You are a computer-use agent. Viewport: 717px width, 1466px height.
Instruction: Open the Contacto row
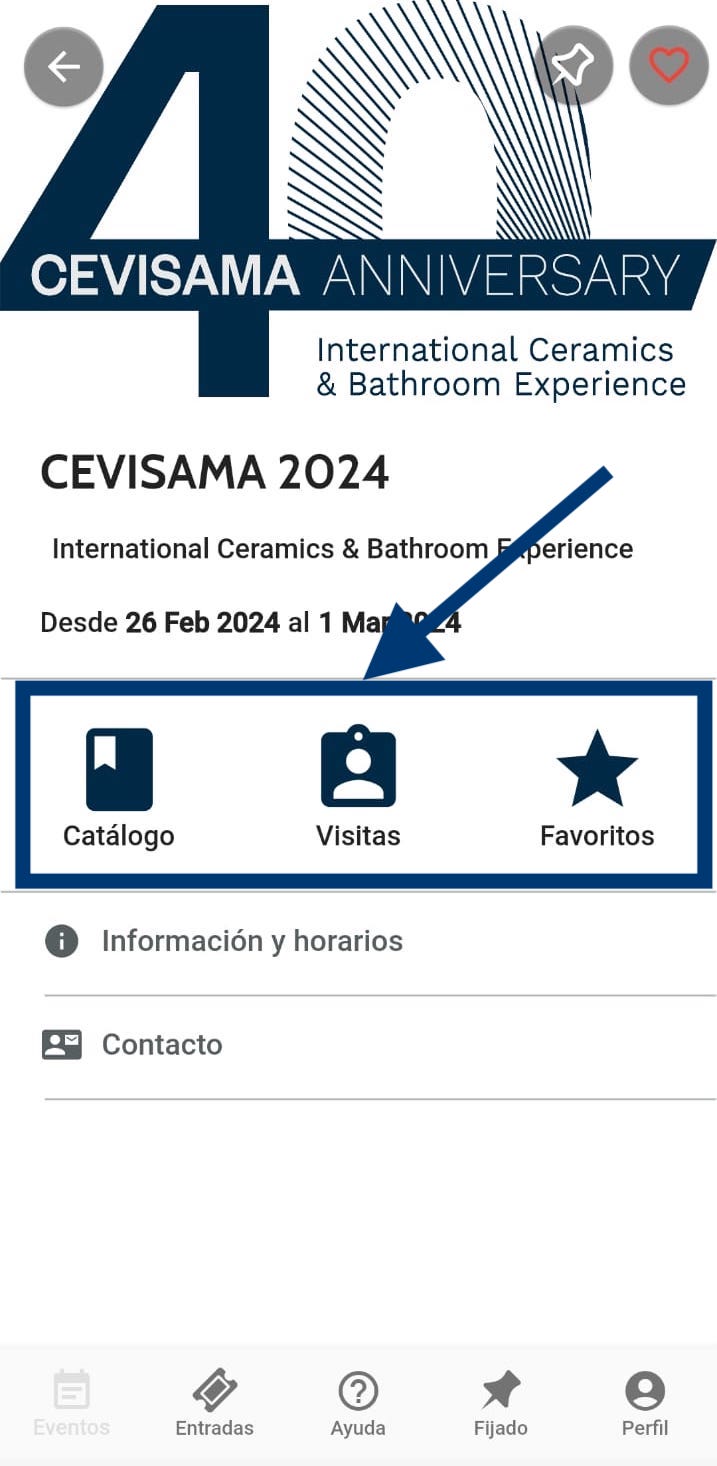coord(162,1045)
